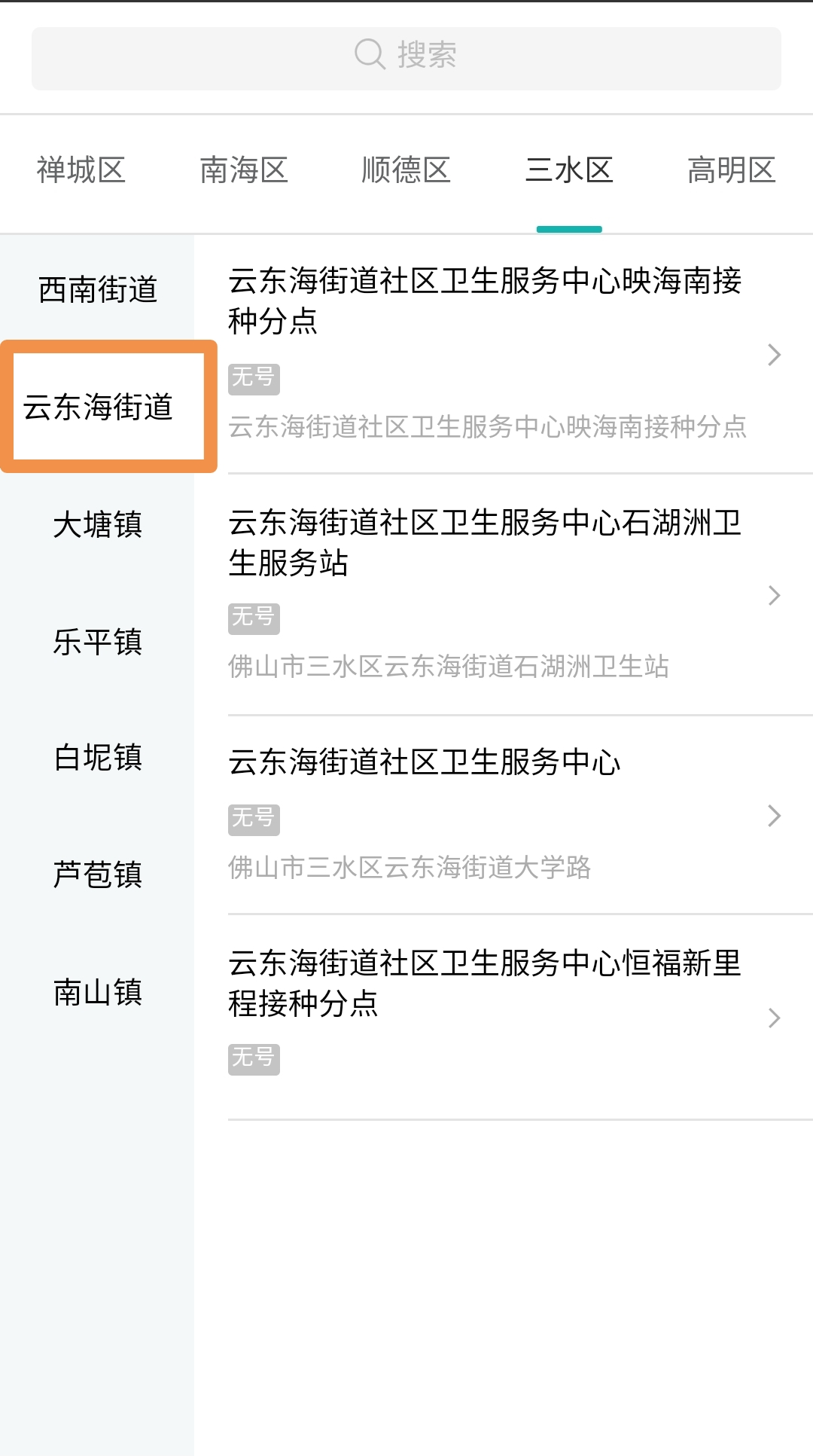813x1456 pixels.
Task: Switch to the 南海区 tab
Action: [x=244, y=170]
